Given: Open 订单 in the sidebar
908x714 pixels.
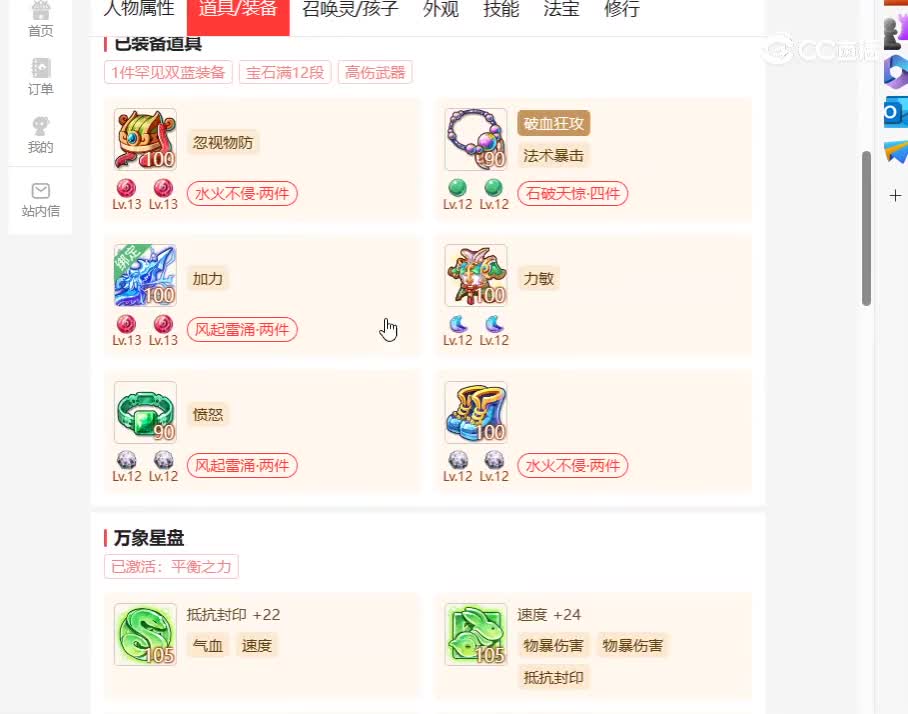Looking at the screenshot, I should click(40, 77).
